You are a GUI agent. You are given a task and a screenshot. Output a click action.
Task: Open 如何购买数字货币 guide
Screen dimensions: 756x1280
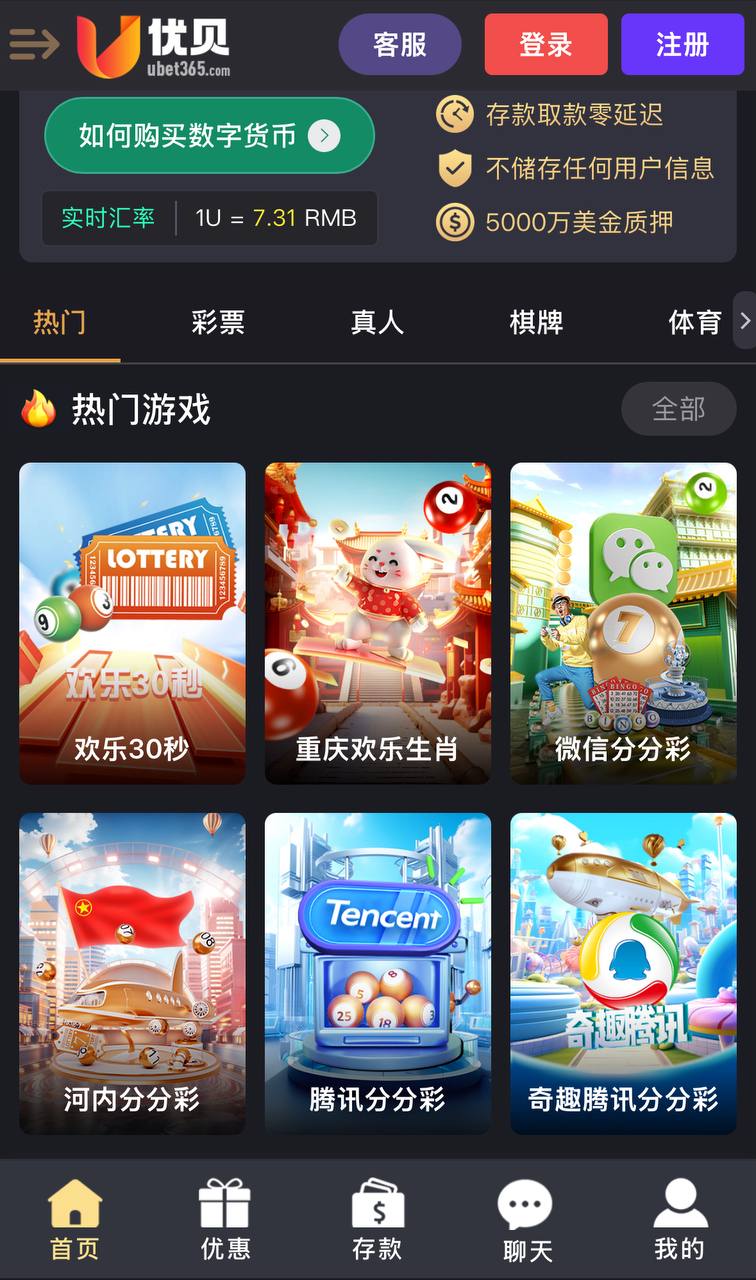pos(209,135)
